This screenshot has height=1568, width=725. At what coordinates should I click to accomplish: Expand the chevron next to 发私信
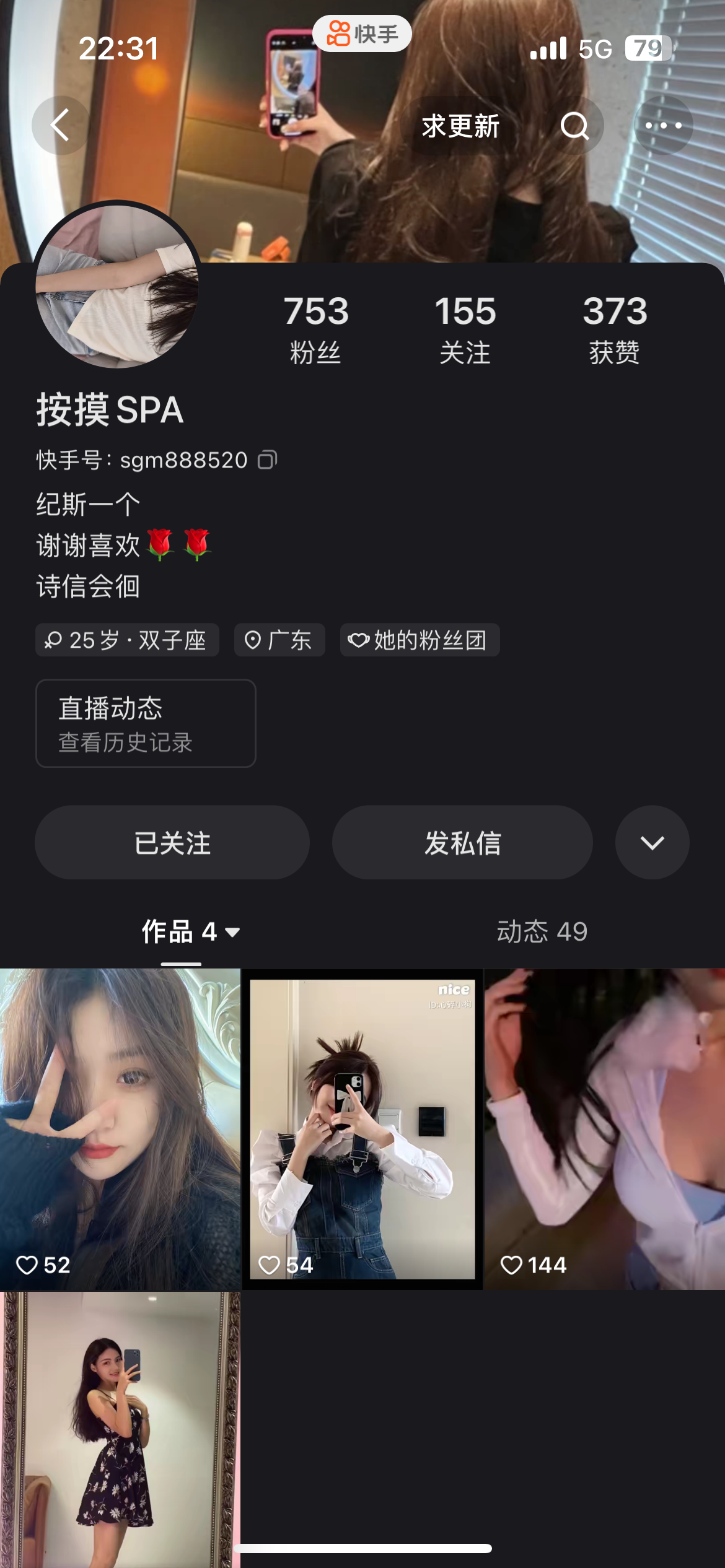[x=652, y=842]
